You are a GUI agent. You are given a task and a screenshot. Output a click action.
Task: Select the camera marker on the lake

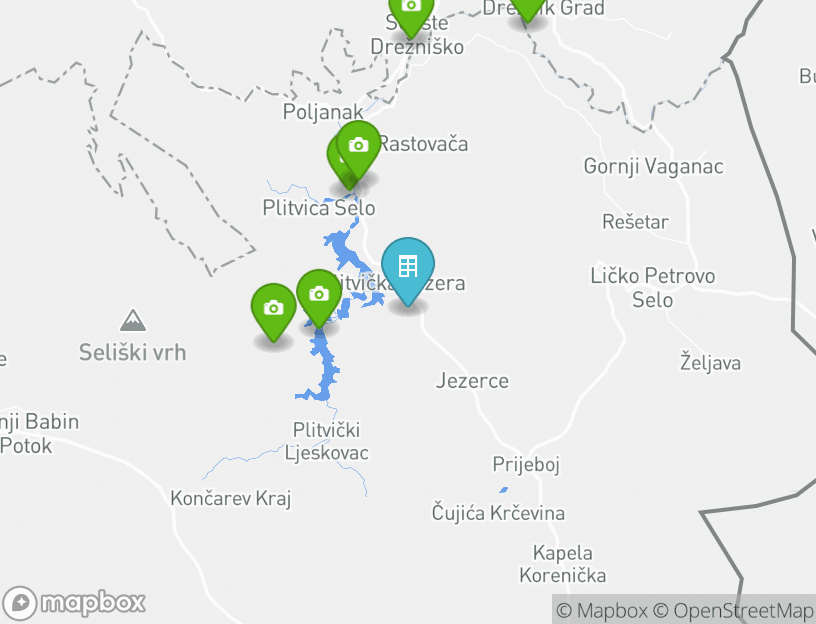(319, 296)
